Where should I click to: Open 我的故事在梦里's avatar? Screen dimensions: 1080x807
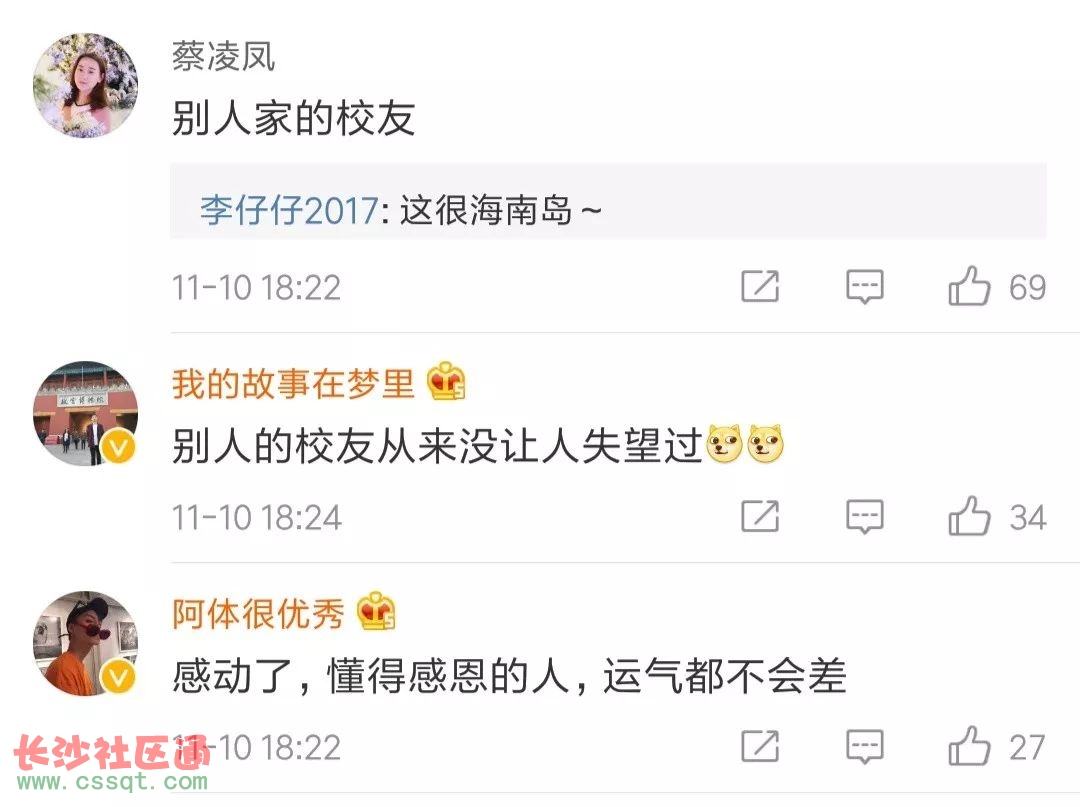(x=86, y=413)
